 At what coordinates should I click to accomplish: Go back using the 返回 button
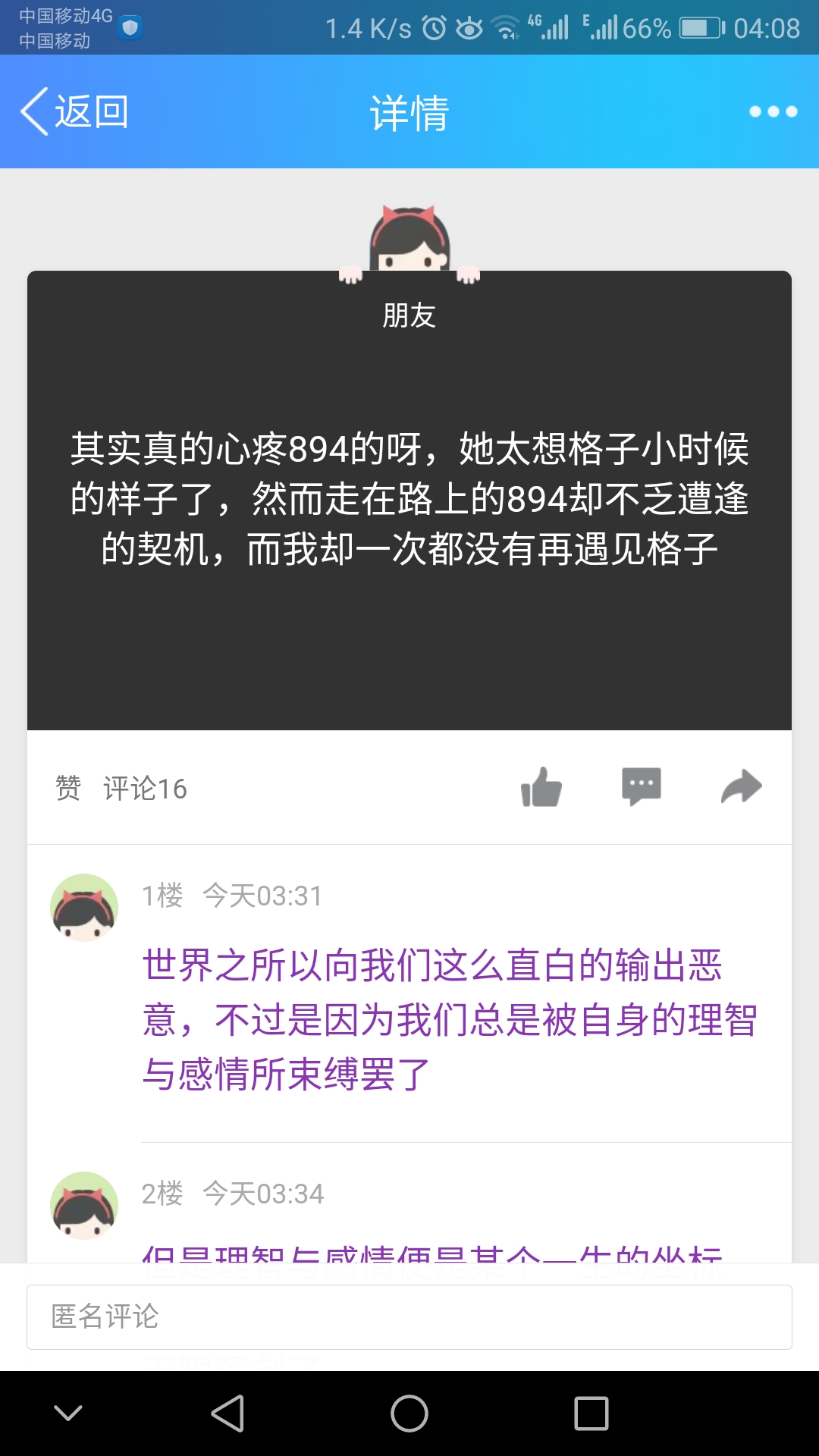(x=74, y=111)
